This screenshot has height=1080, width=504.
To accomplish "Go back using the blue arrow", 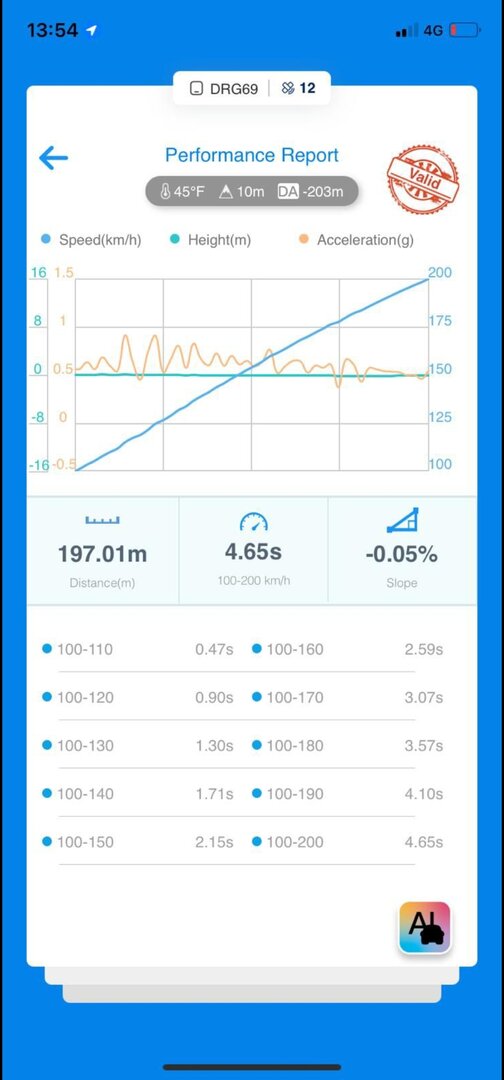I will pos(53,158).
